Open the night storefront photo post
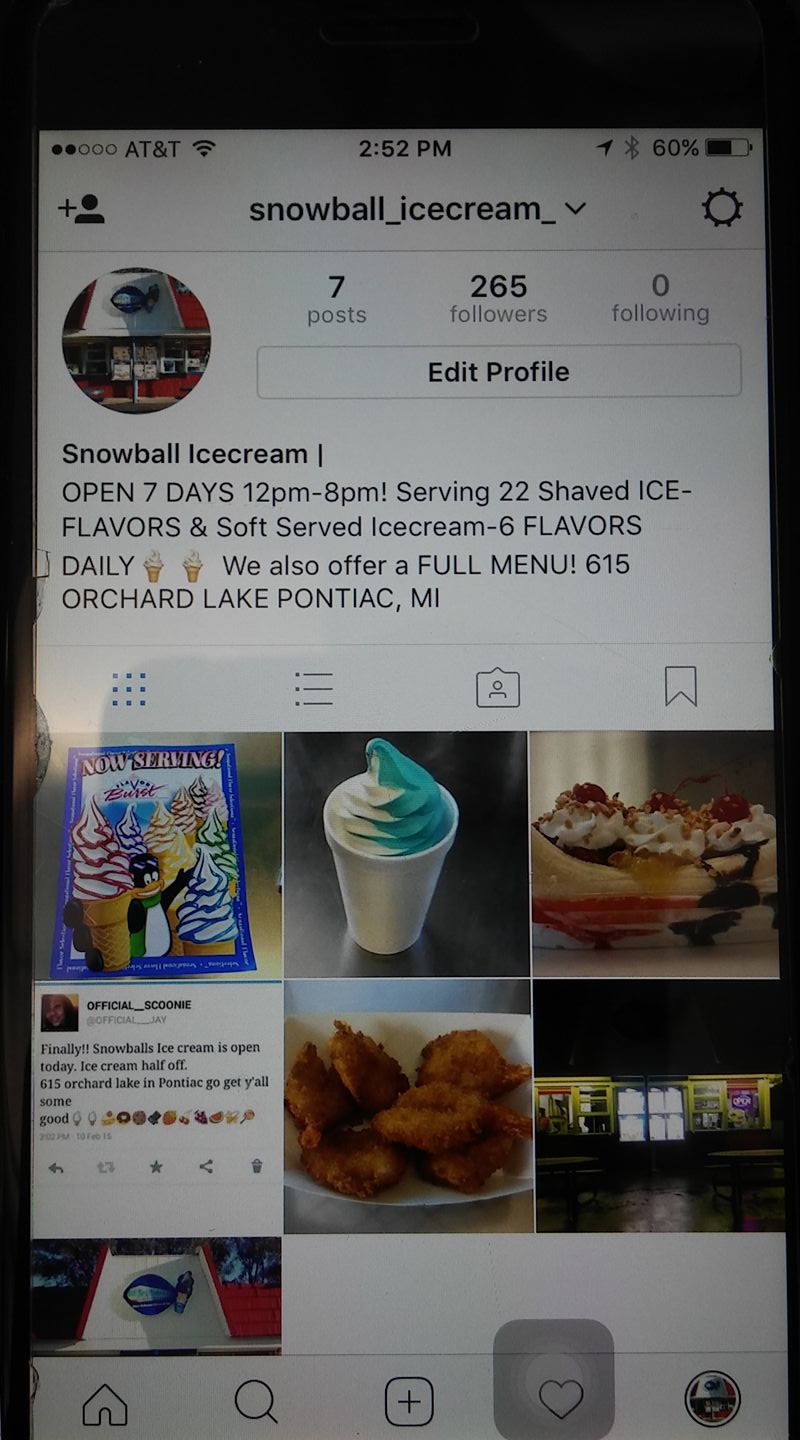 (658, 1106)
